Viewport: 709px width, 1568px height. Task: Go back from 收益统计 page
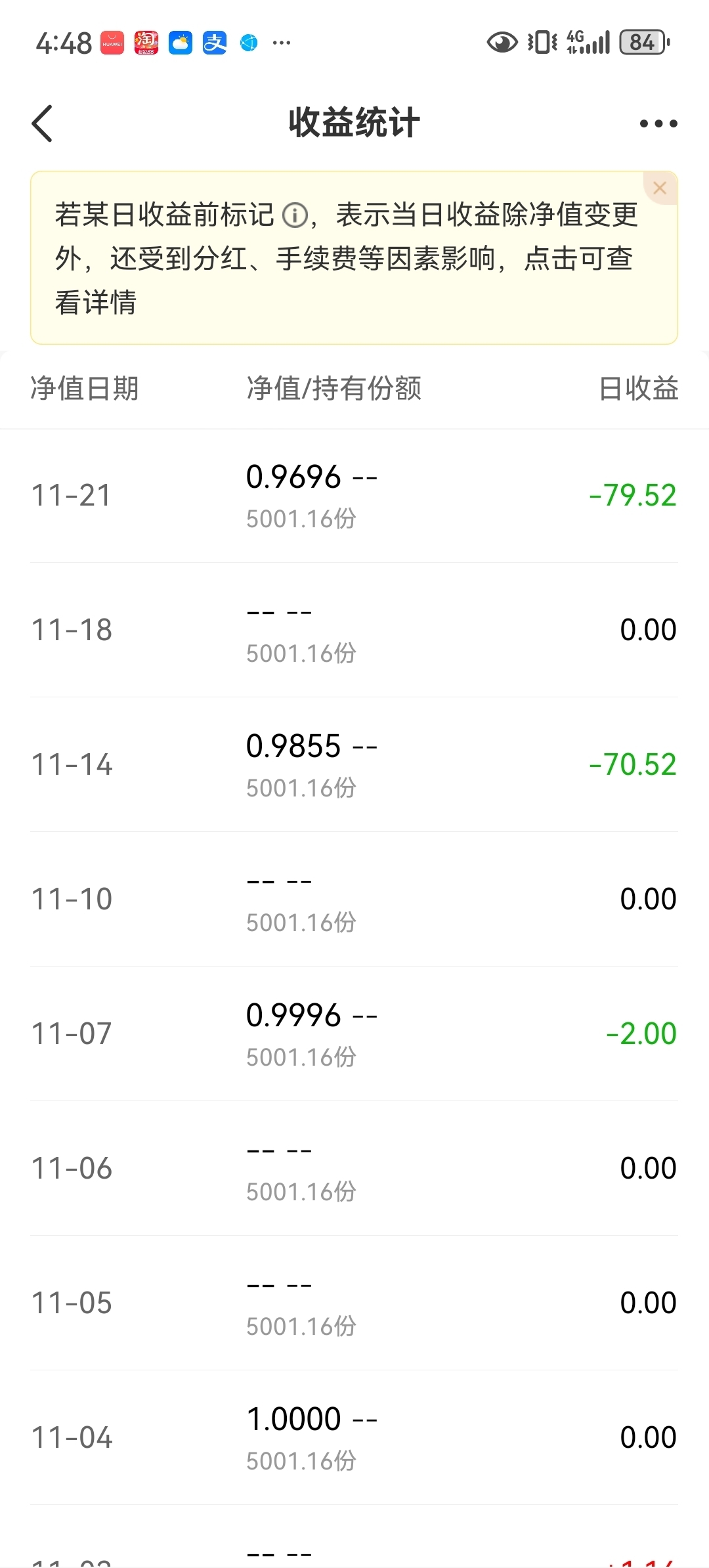click(42, 123)
